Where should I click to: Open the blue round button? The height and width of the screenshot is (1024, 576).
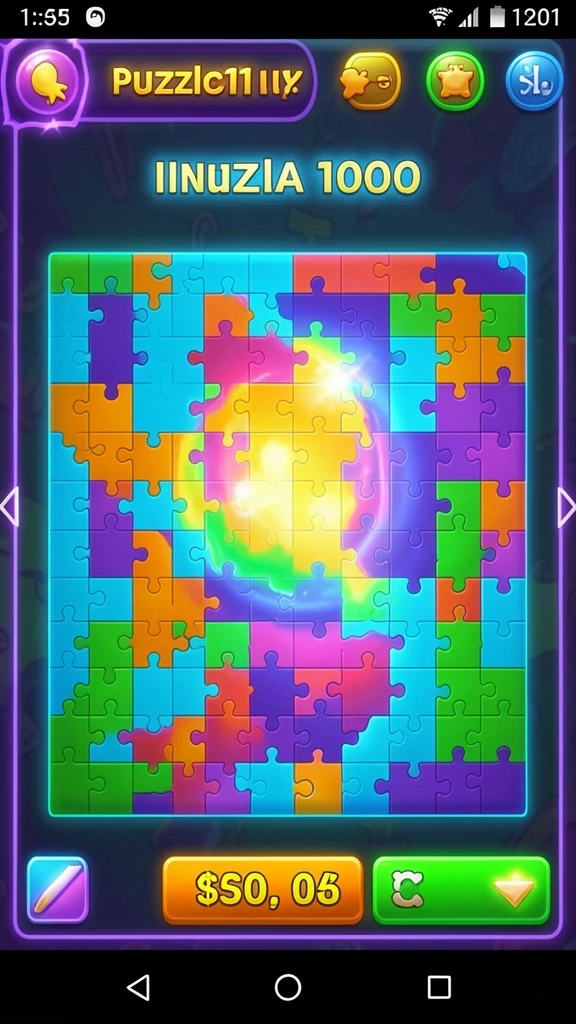pyautogui.click(x=534, y=81)
